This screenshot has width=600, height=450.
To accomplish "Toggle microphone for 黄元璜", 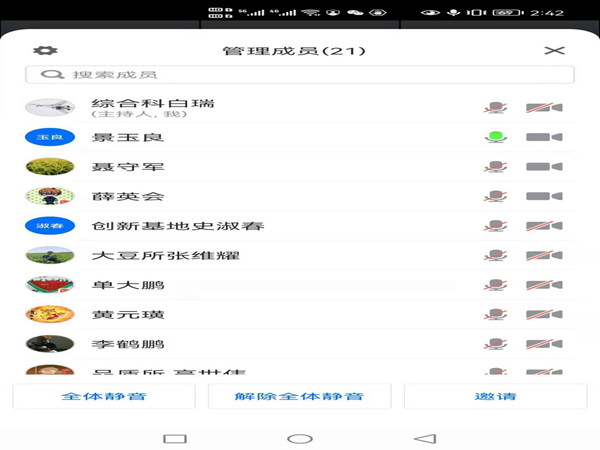I will (x=494, y=315).
